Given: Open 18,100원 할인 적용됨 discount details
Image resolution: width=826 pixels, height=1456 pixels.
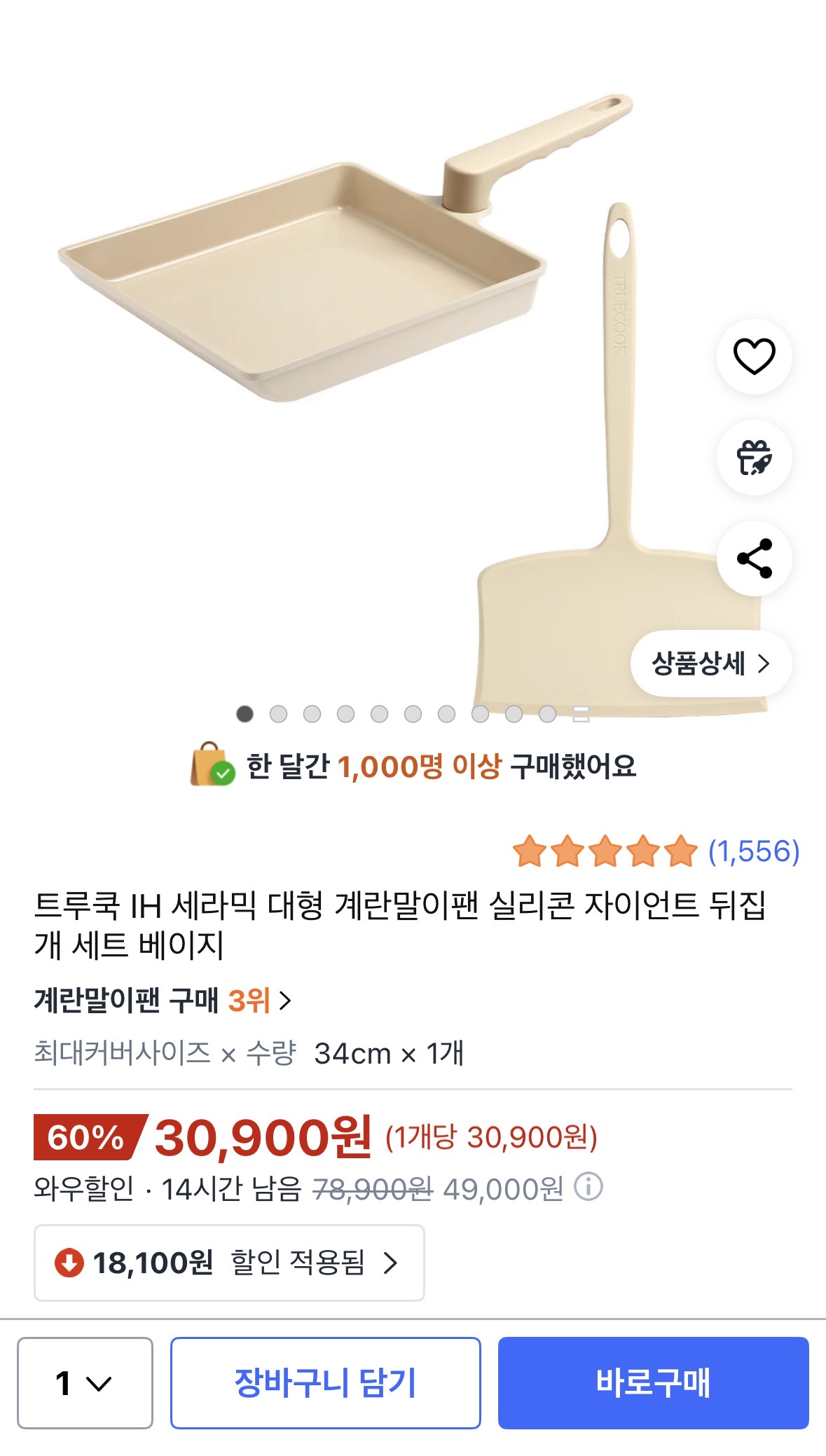Looking at the screenshot, I should pos(229,1263).
